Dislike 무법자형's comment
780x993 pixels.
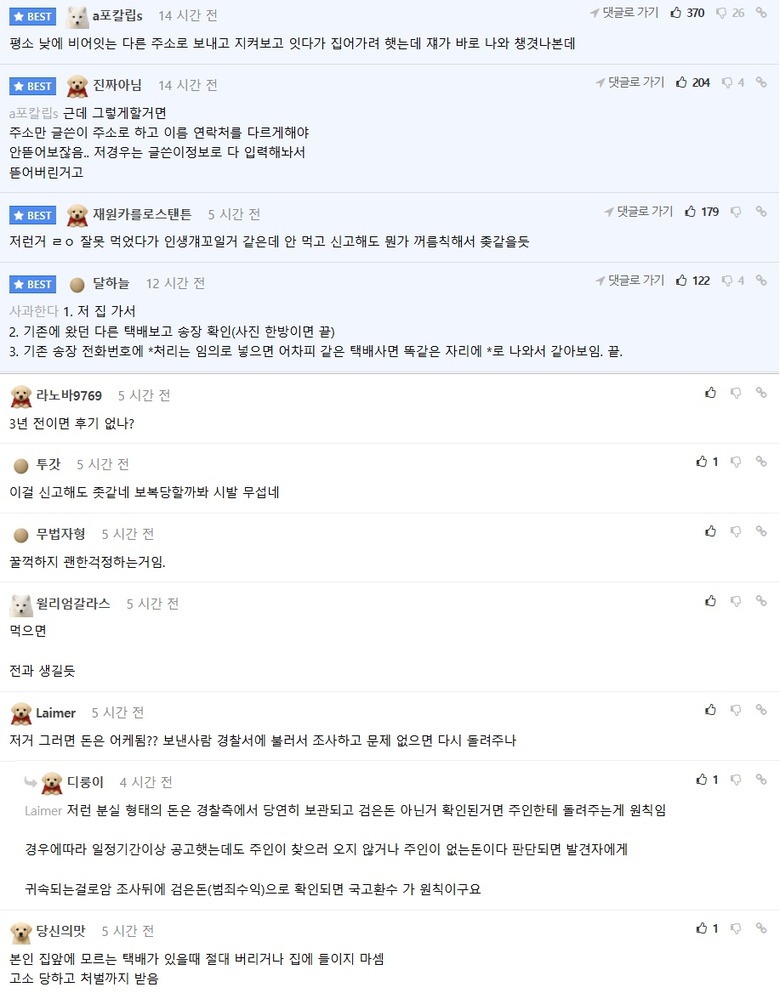tap(736, 531)
